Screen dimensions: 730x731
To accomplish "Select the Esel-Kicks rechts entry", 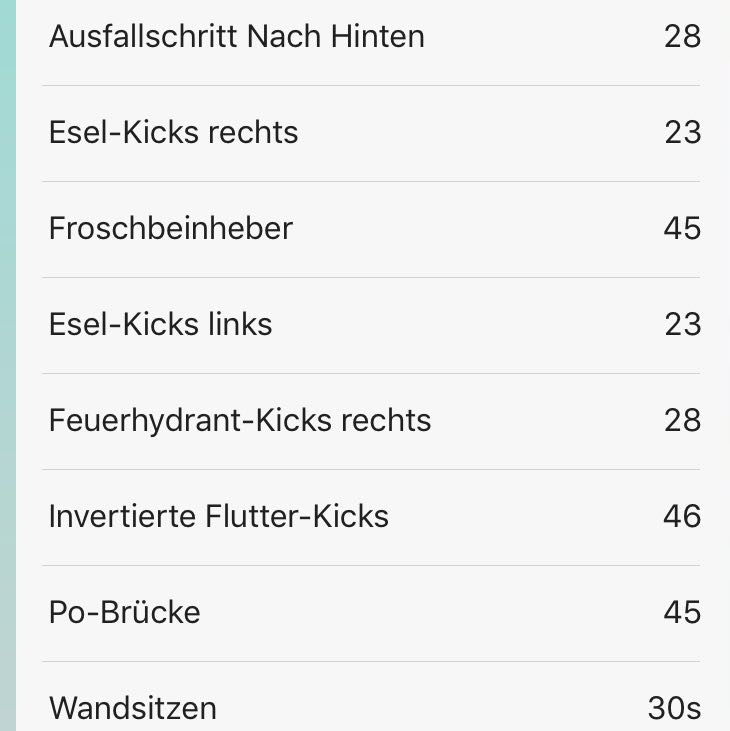I will click(173, 132).
